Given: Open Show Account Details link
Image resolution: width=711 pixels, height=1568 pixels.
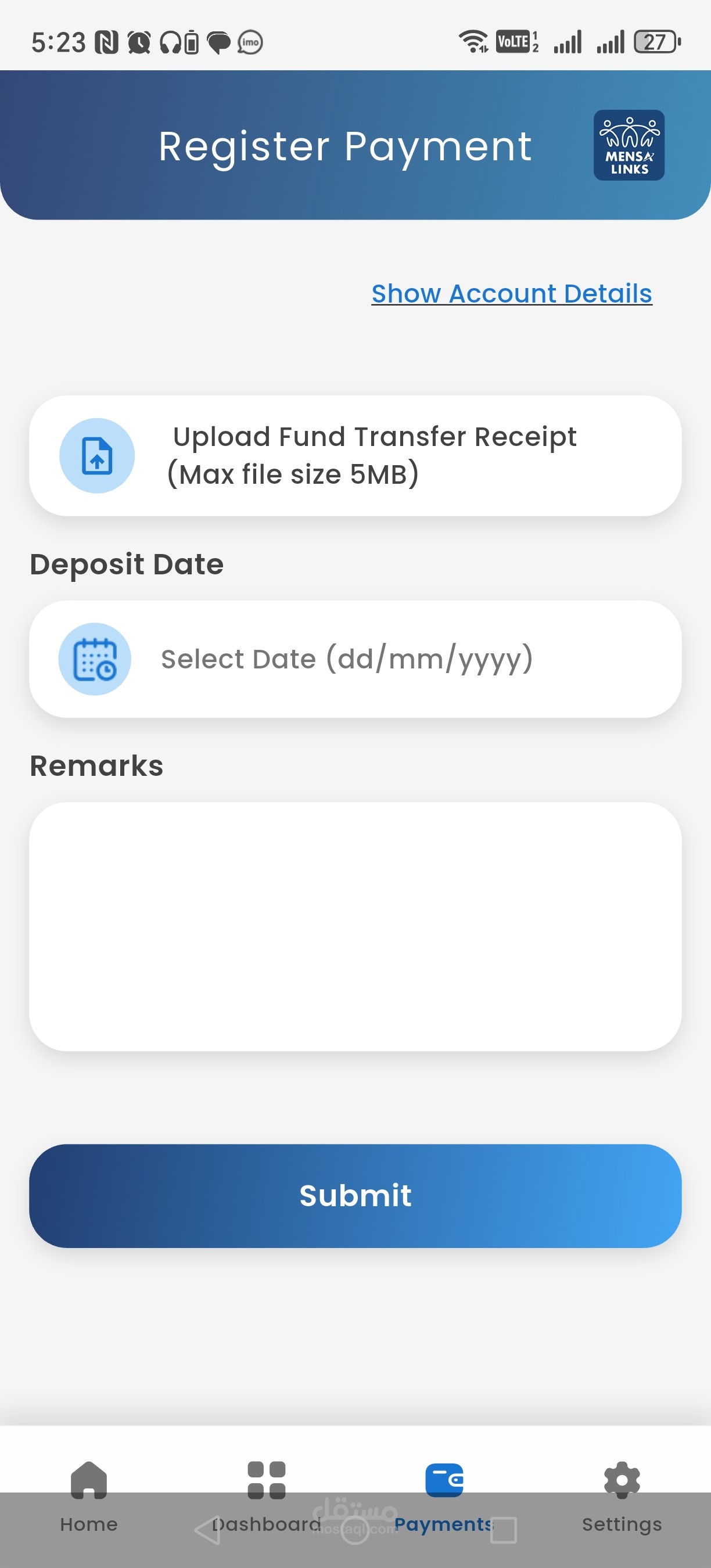Looking at the screenshot, I should (511, 293).
